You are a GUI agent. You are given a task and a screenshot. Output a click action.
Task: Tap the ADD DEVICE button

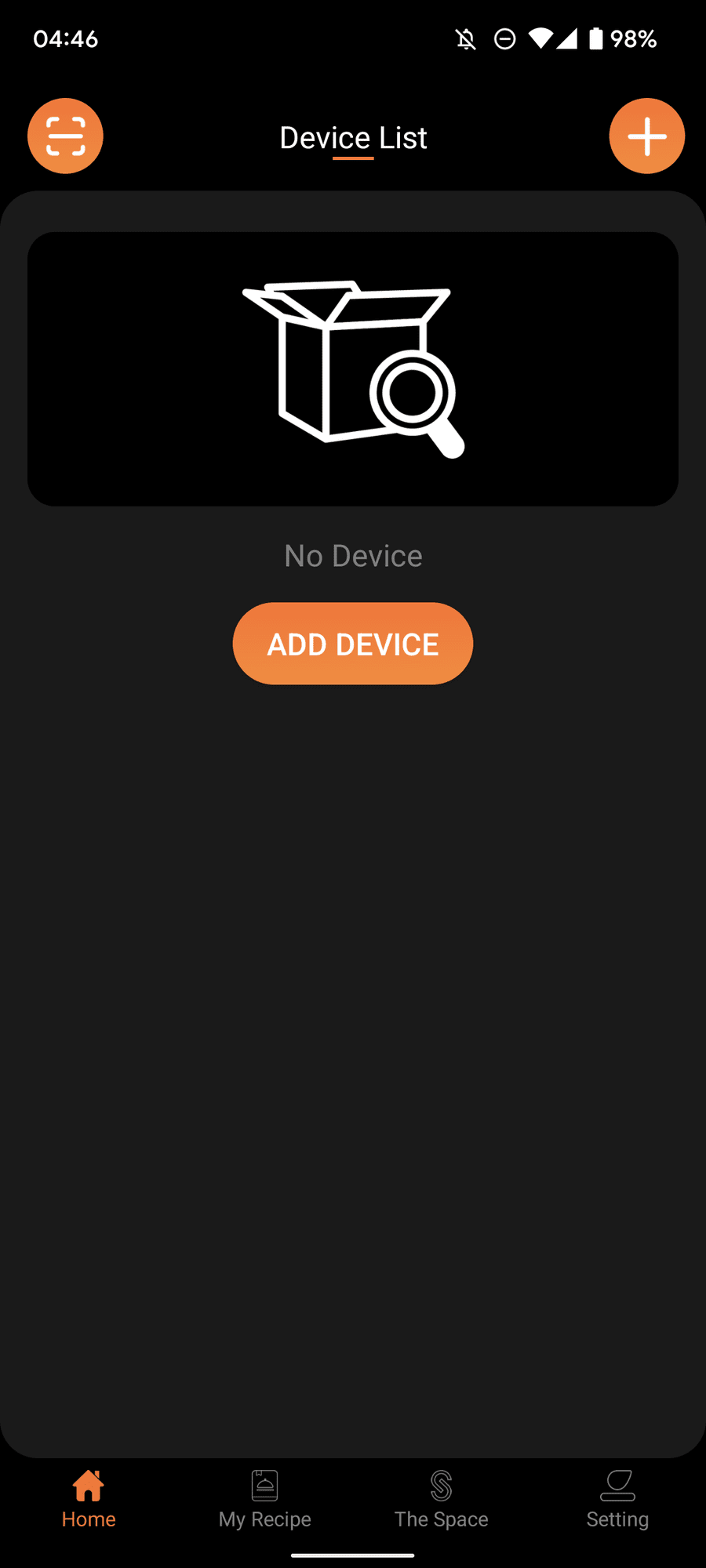(353, 644)
